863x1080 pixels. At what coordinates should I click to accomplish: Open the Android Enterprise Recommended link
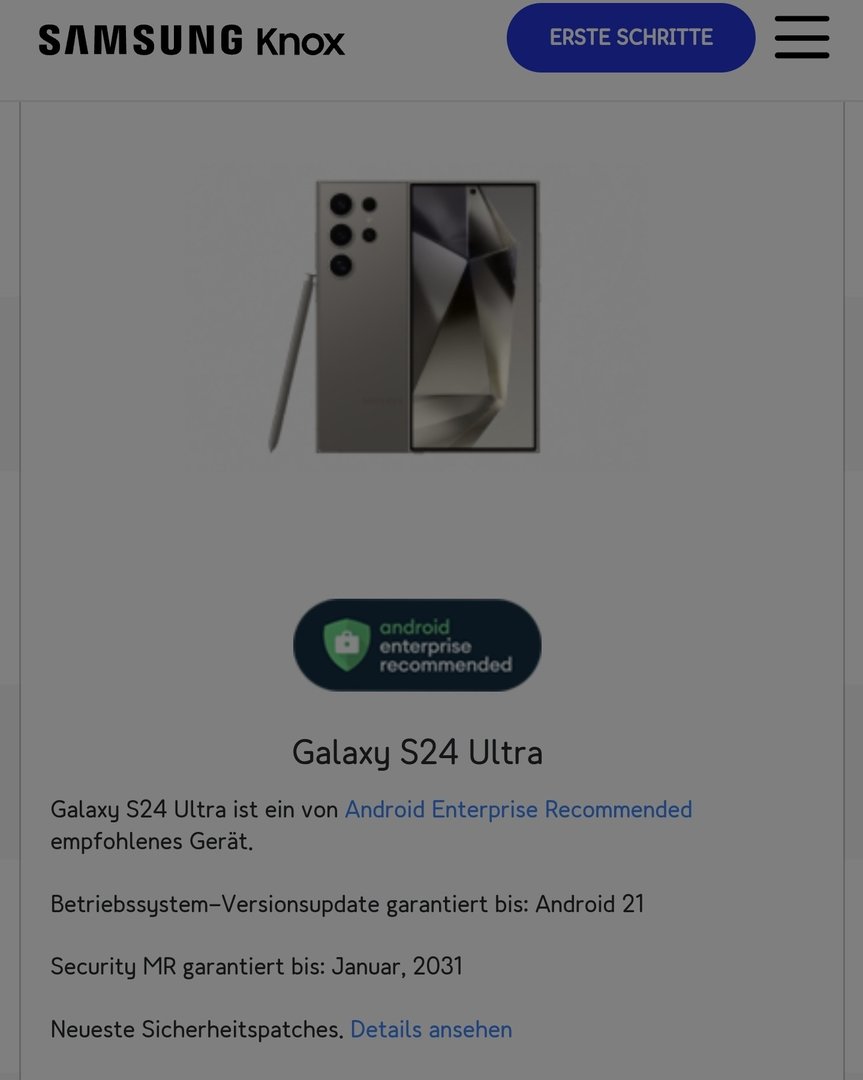tap(518, 809)
